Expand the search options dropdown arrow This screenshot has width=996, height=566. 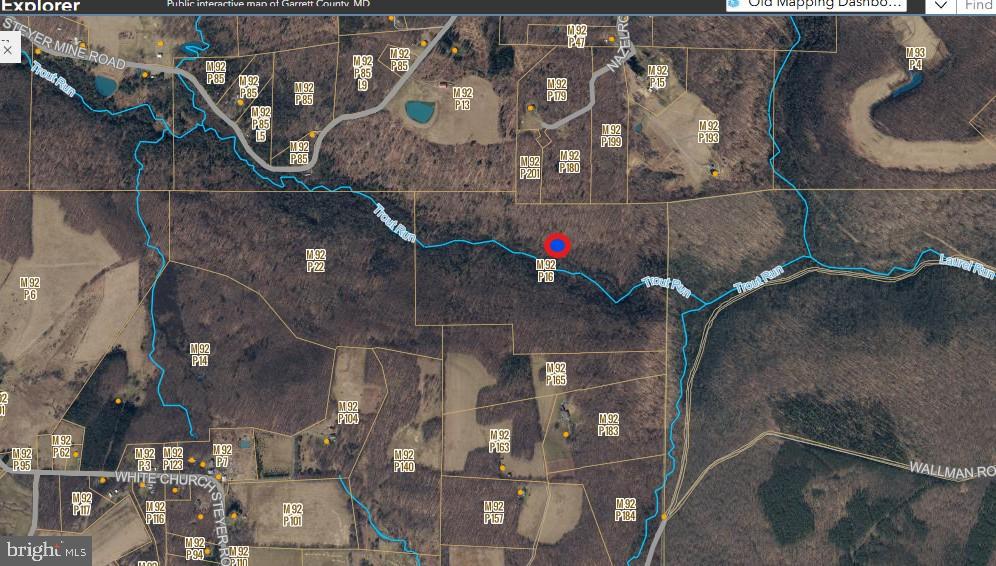coord(940,6)
